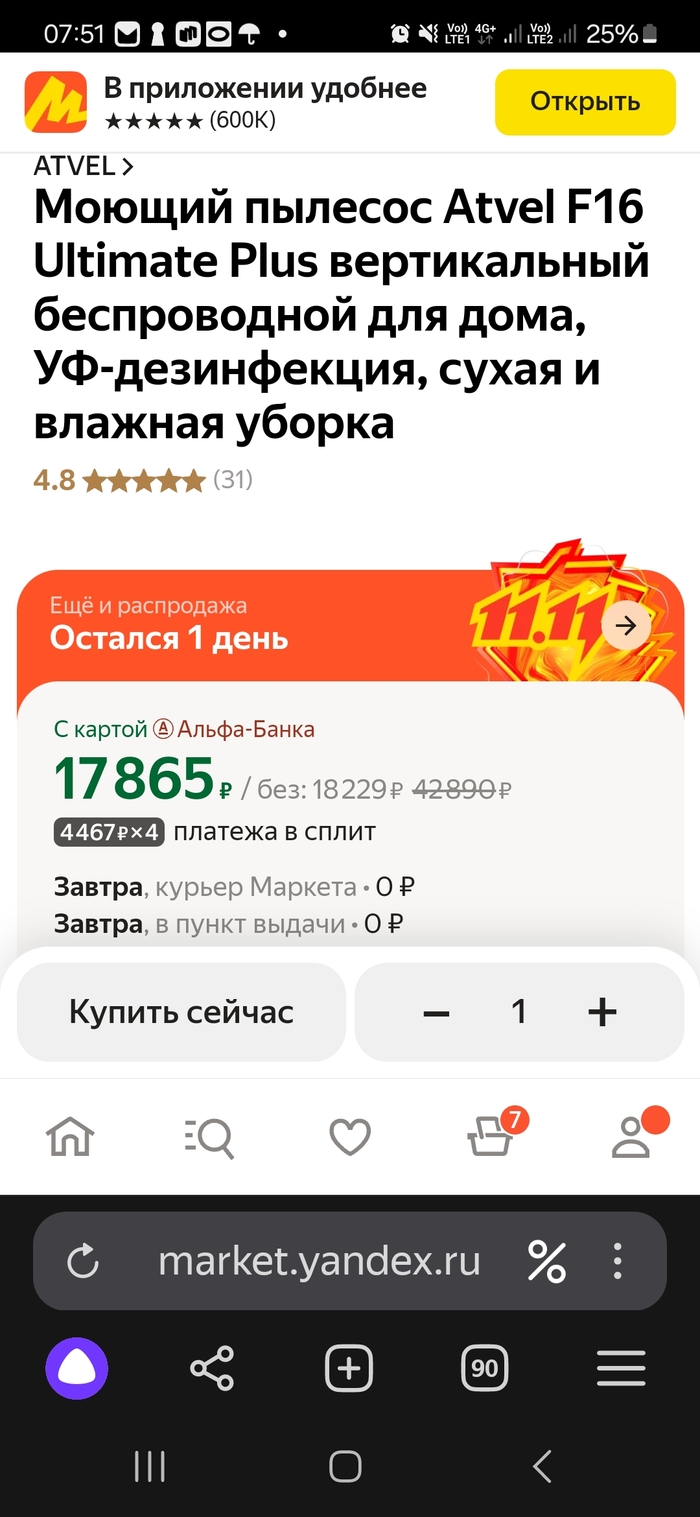700x1517 pixels.
Task: Increase quantity with plus button
Action: click(602, 1013)
